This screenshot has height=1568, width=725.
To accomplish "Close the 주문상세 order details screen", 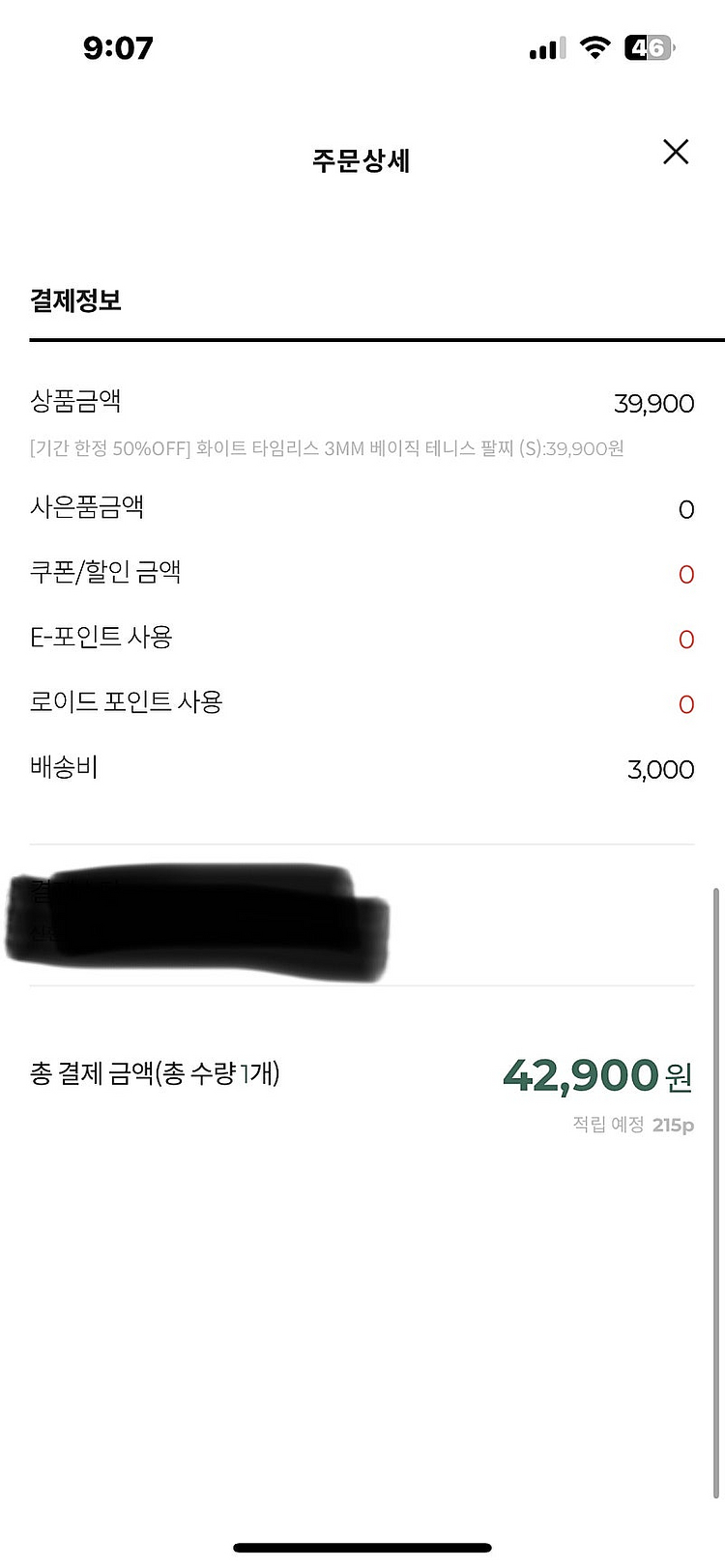I will click(x=676, y=152).
